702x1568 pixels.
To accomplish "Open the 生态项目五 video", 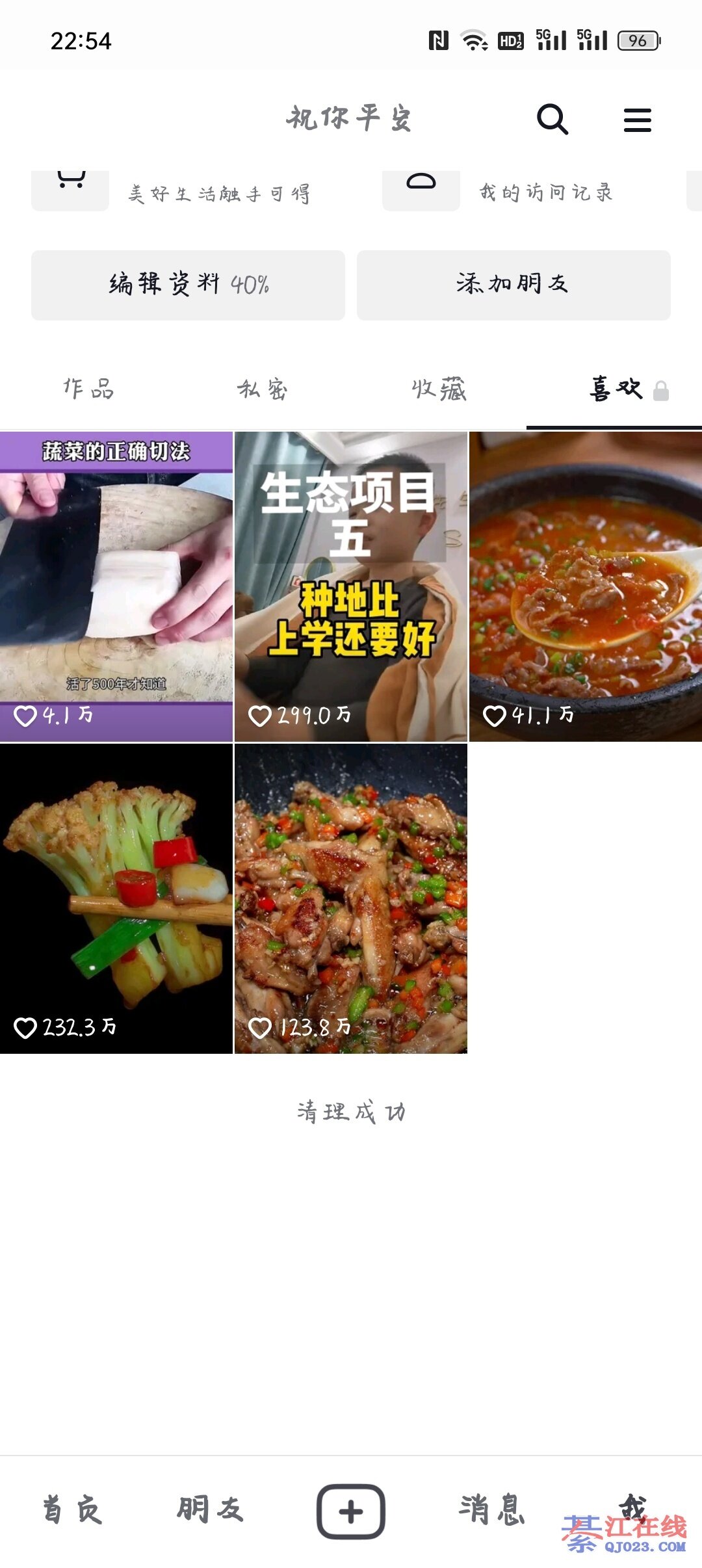I will pyautogui.click(x=351, y=586).
